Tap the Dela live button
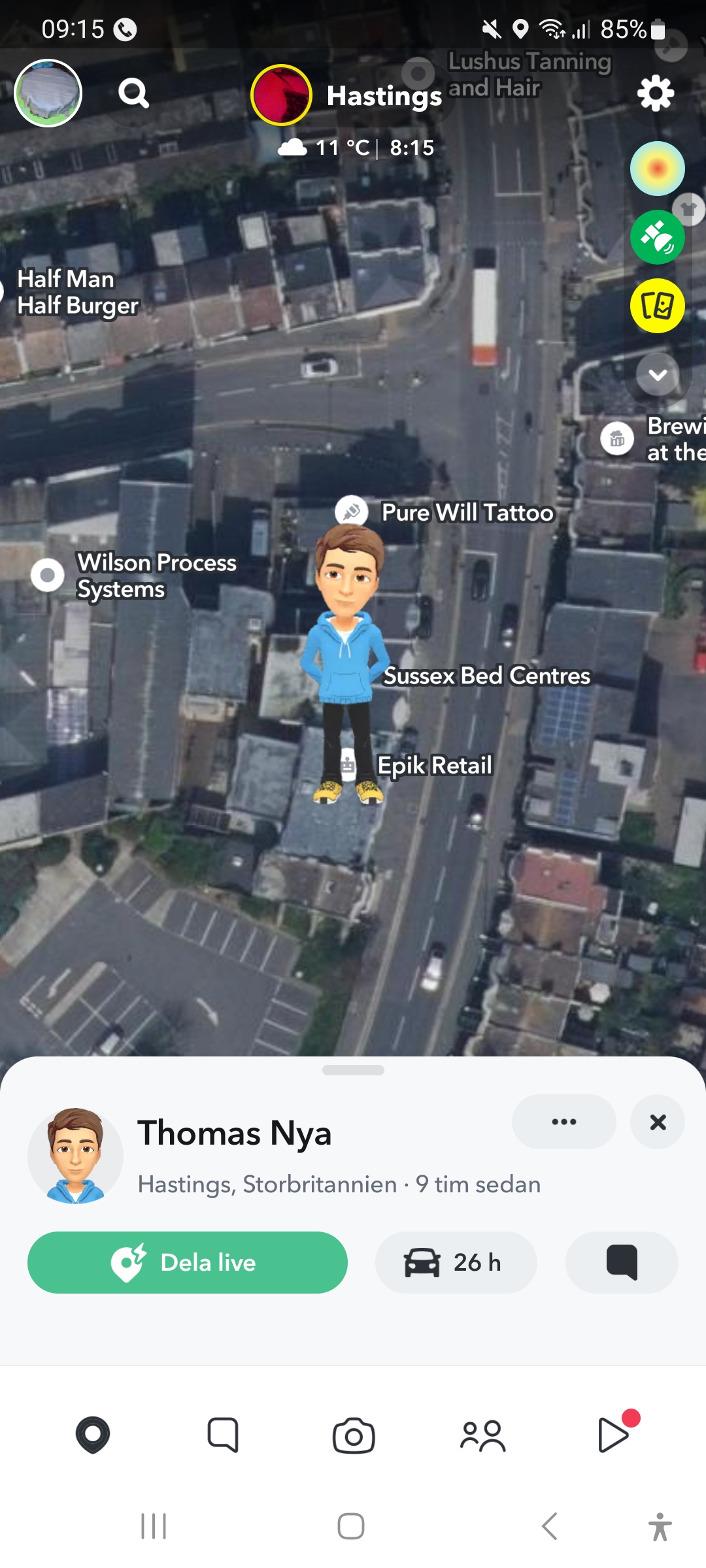Screen dimensions: 706x1568 [188, 1262]
